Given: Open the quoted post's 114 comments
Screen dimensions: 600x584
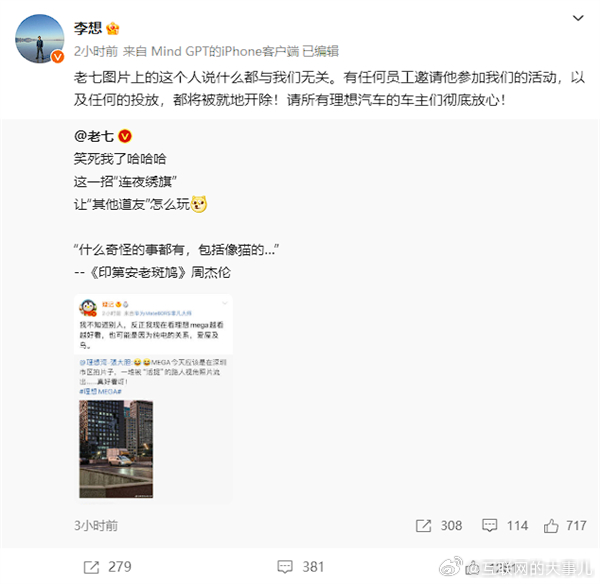Looking at the screenshot, I should [x=505, y=525].
